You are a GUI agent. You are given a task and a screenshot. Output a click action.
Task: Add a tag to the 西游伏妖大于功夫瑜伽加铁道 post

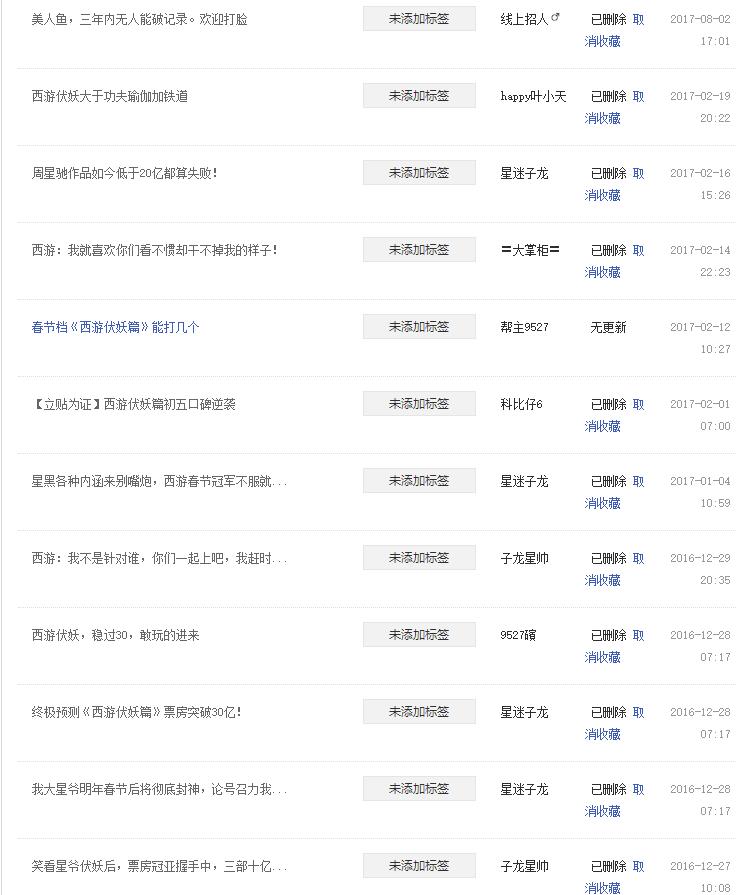419,96
